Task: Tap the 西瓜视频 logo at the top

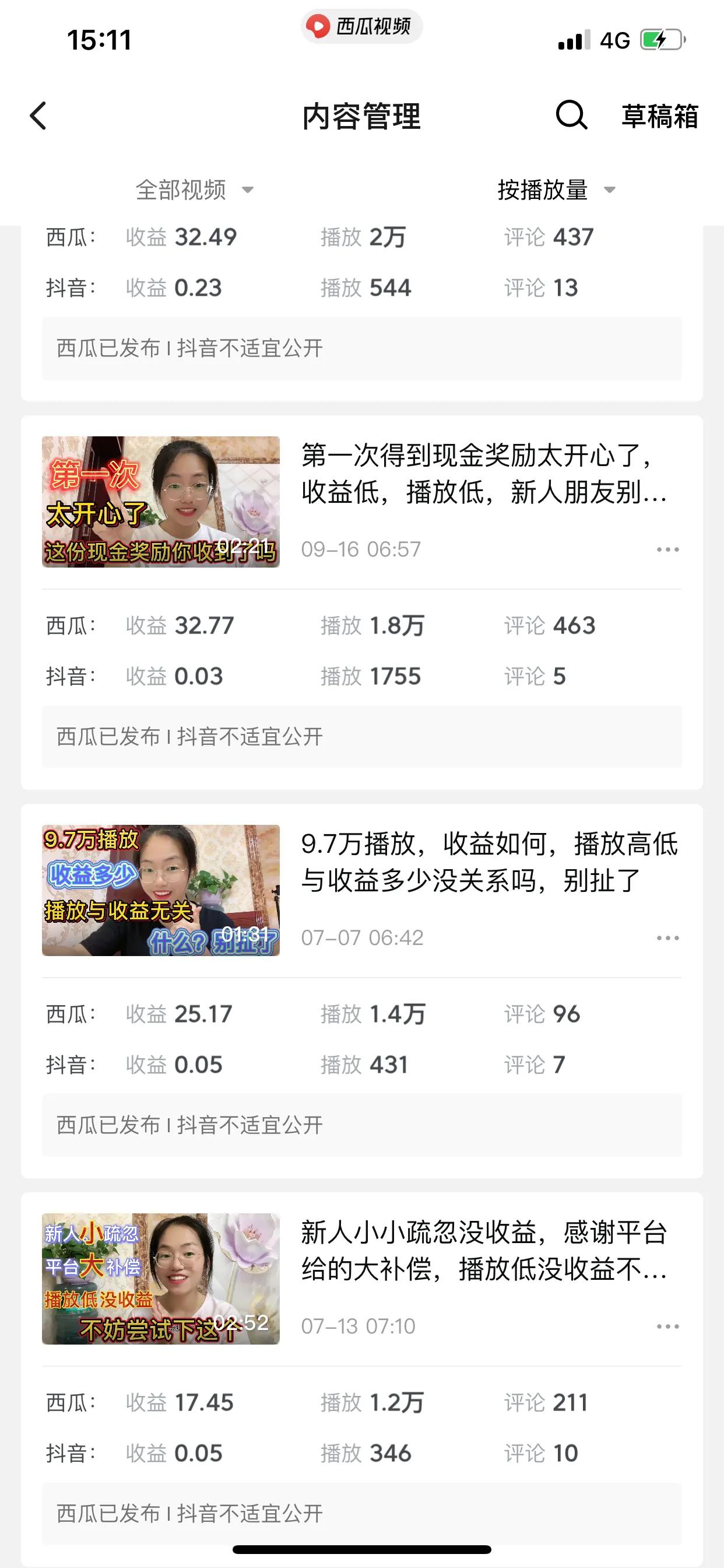Action: pyautogui.click(x=361, y=27)
